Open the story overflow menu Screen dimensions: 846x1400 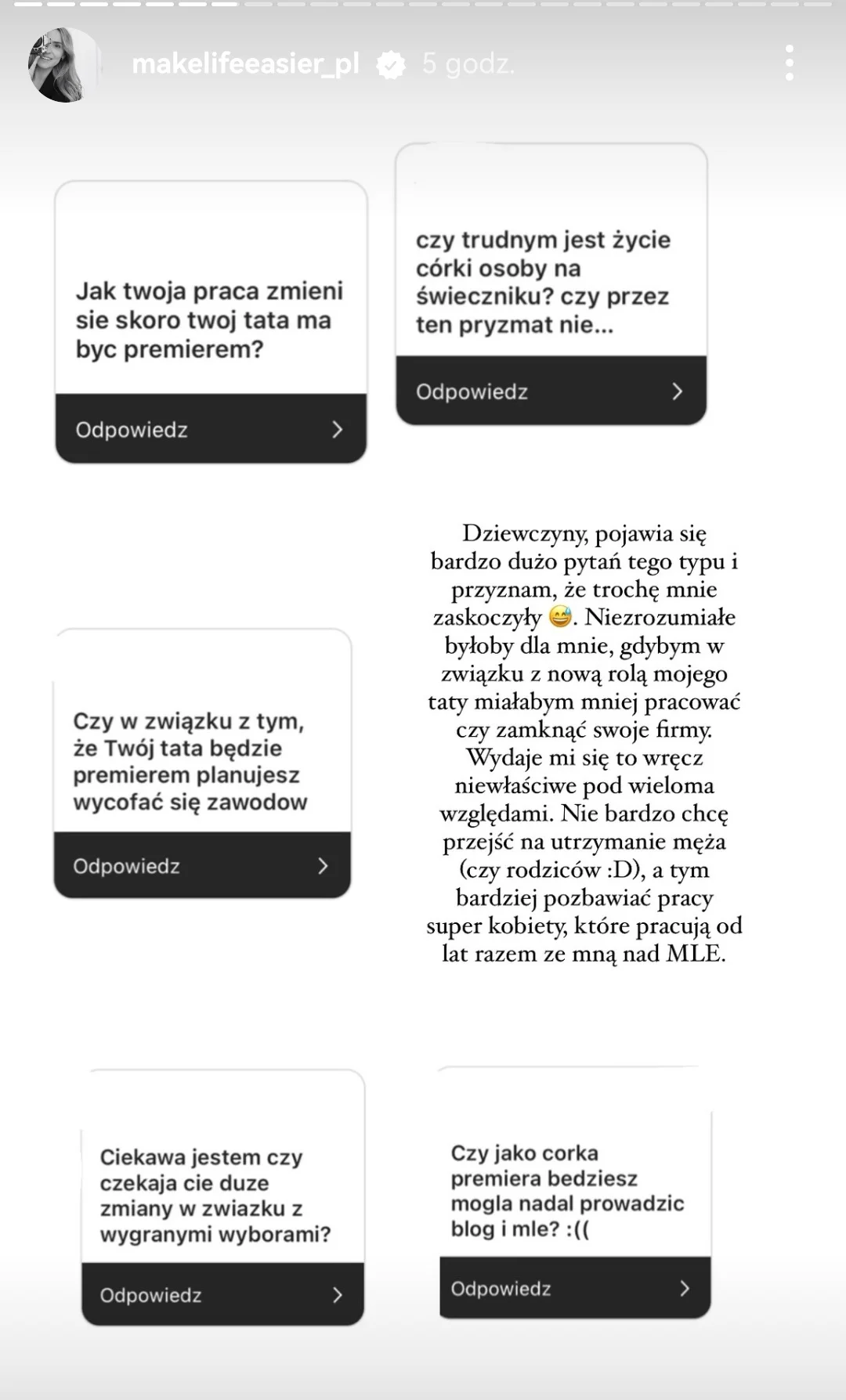[x=790, y=63]
